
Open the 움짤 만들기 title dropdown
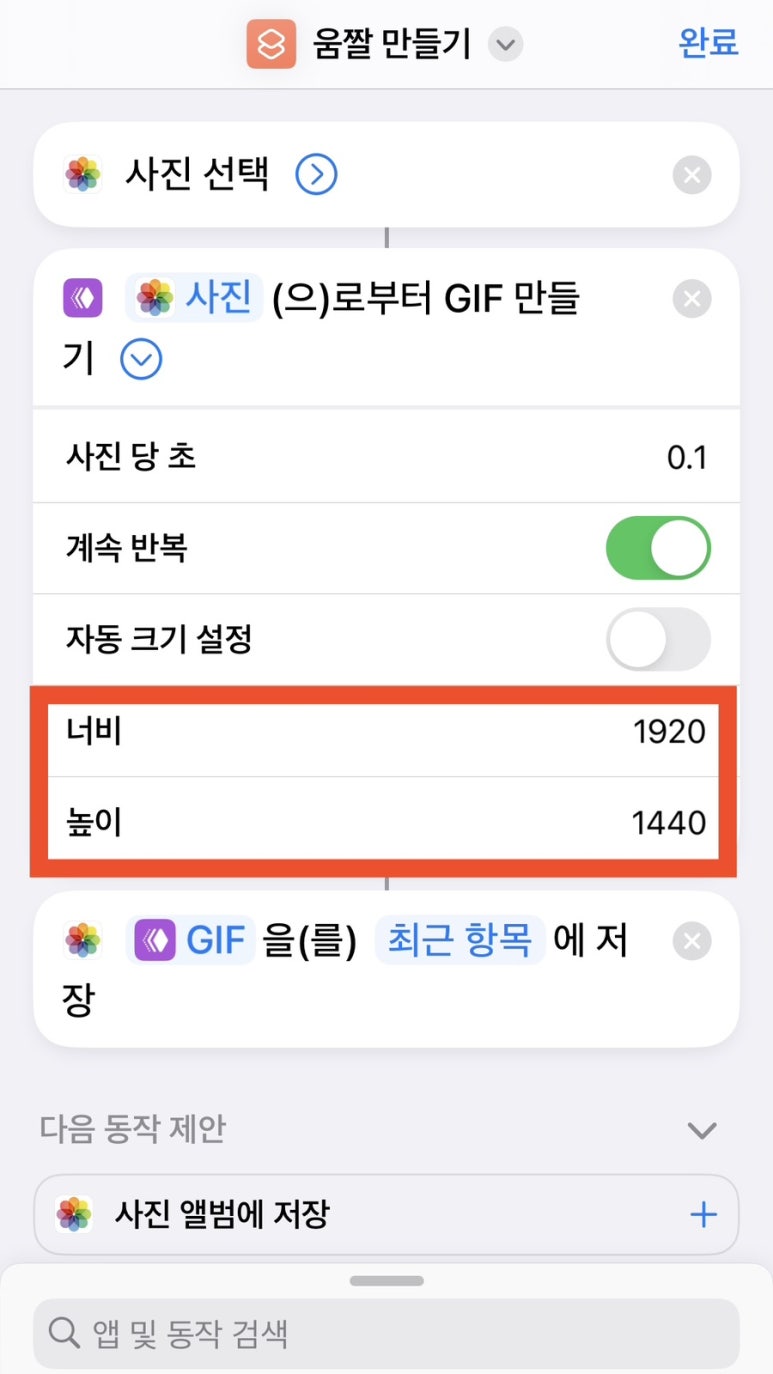coord(506,45)
